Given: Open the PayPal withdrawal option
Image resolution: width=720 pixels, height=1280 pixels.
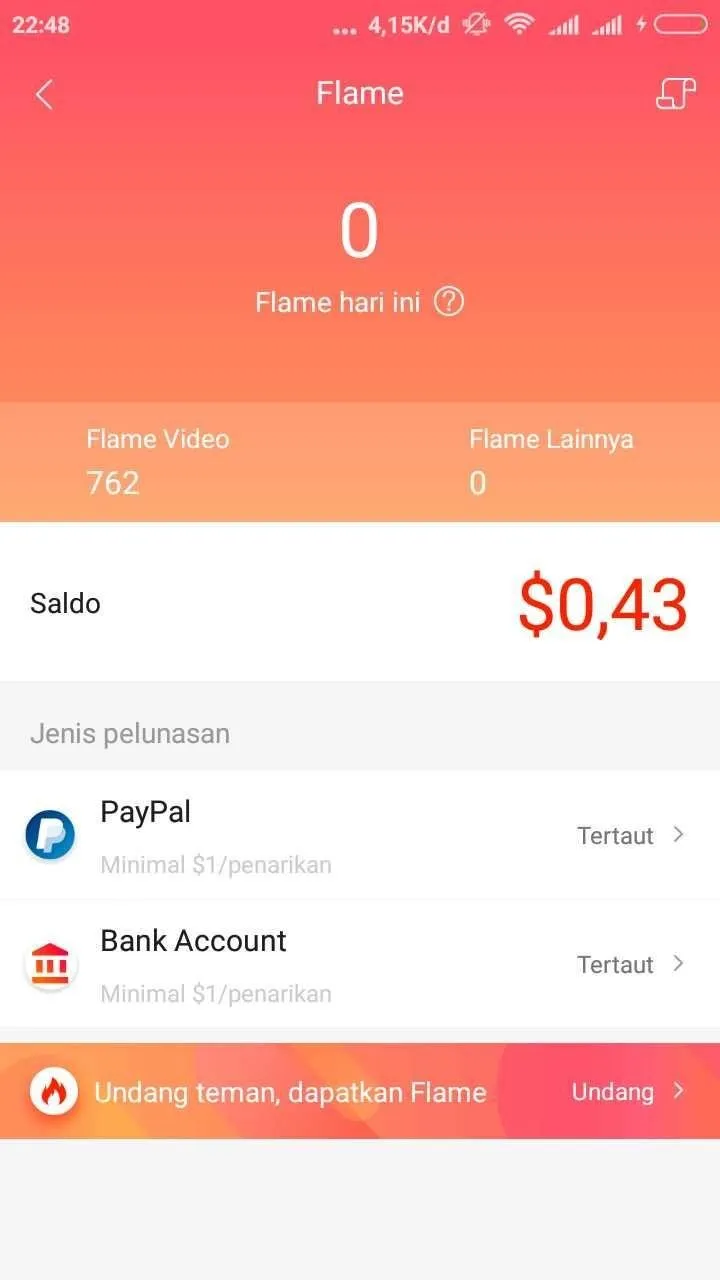Looking at the screenshot, I should pos(360,835).
